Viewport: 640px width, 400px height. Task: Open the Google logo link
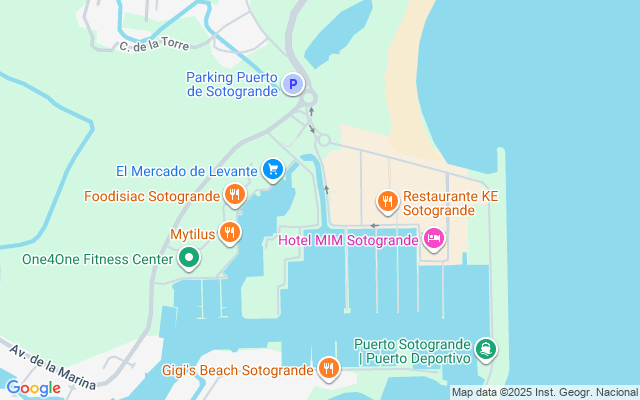33,388
